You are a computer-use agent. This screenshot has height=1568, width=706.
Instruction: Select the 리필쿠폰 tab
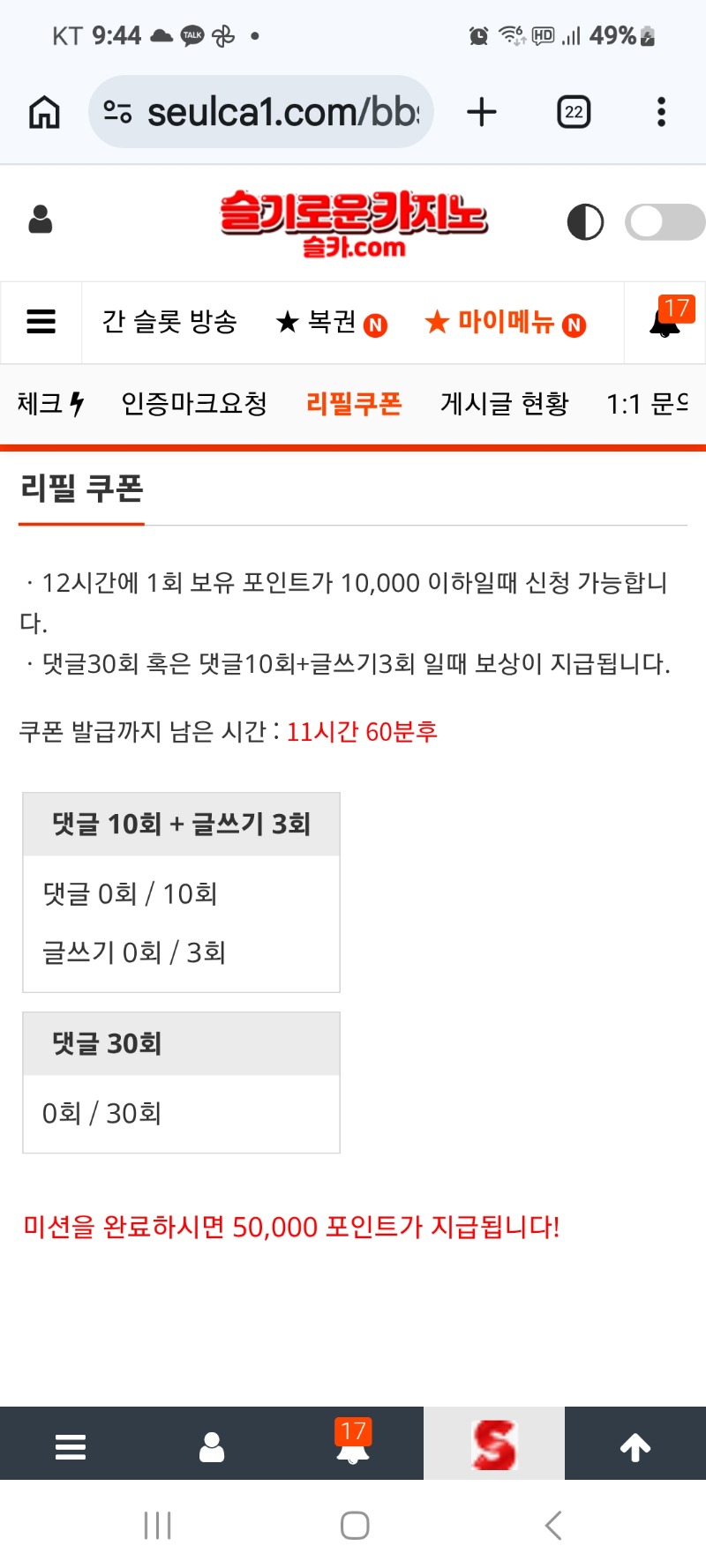pyautogui.click(x=354, y=404)
